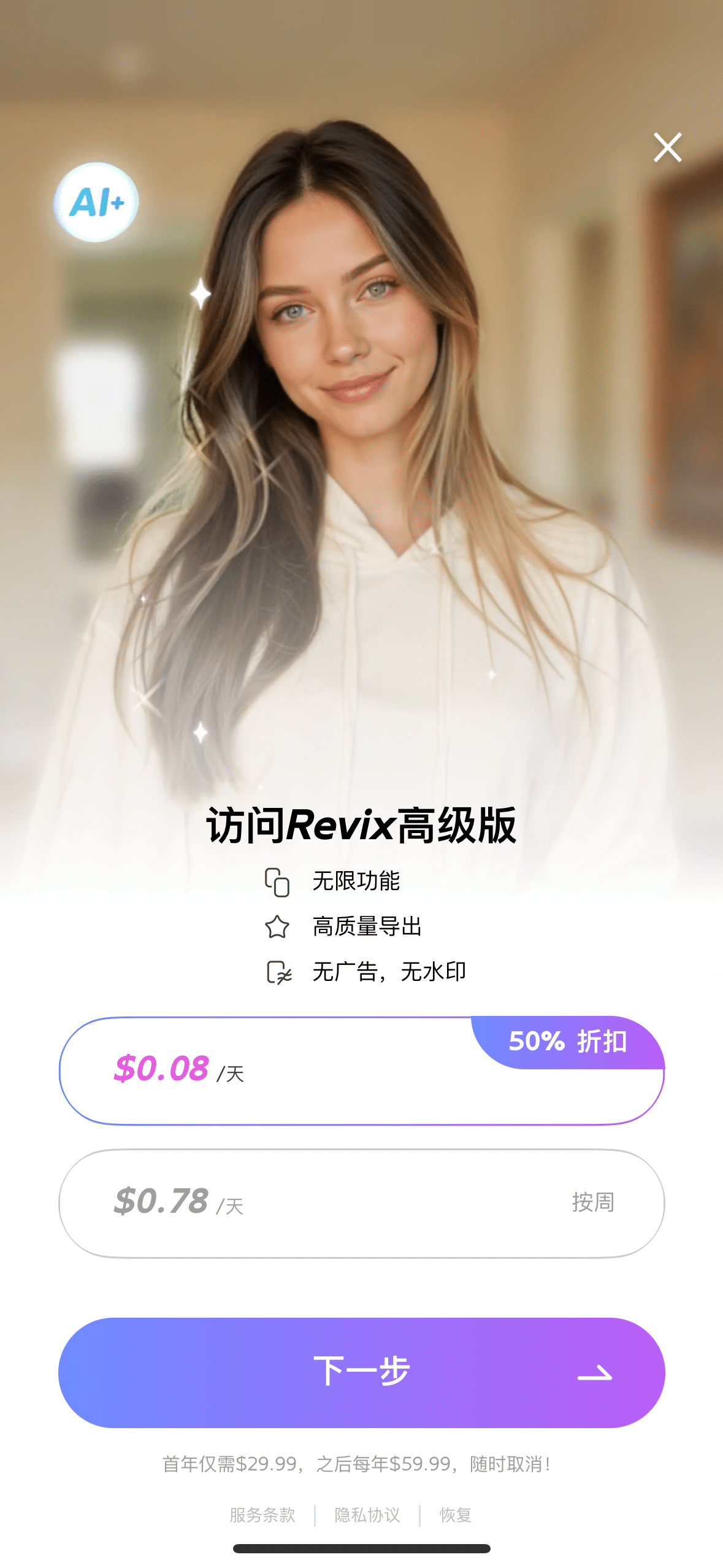Tap 恢复 to restore purchases
Image resolution: width=723 pixels, height=1568 pixels.
(x=455, y=1515)
